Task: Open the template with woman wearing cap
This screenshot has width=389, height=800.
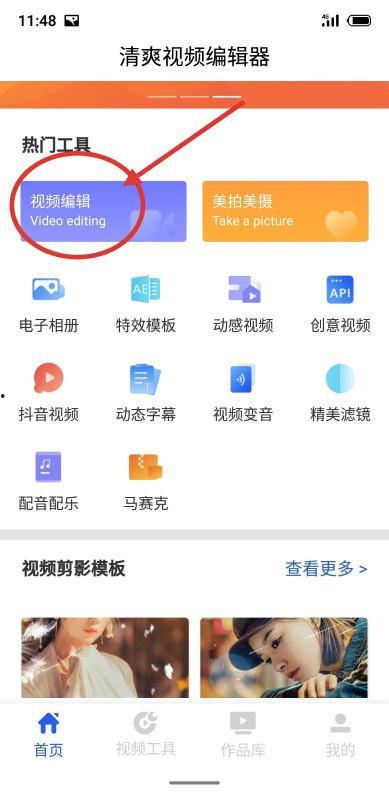Action: coord(284,658)
